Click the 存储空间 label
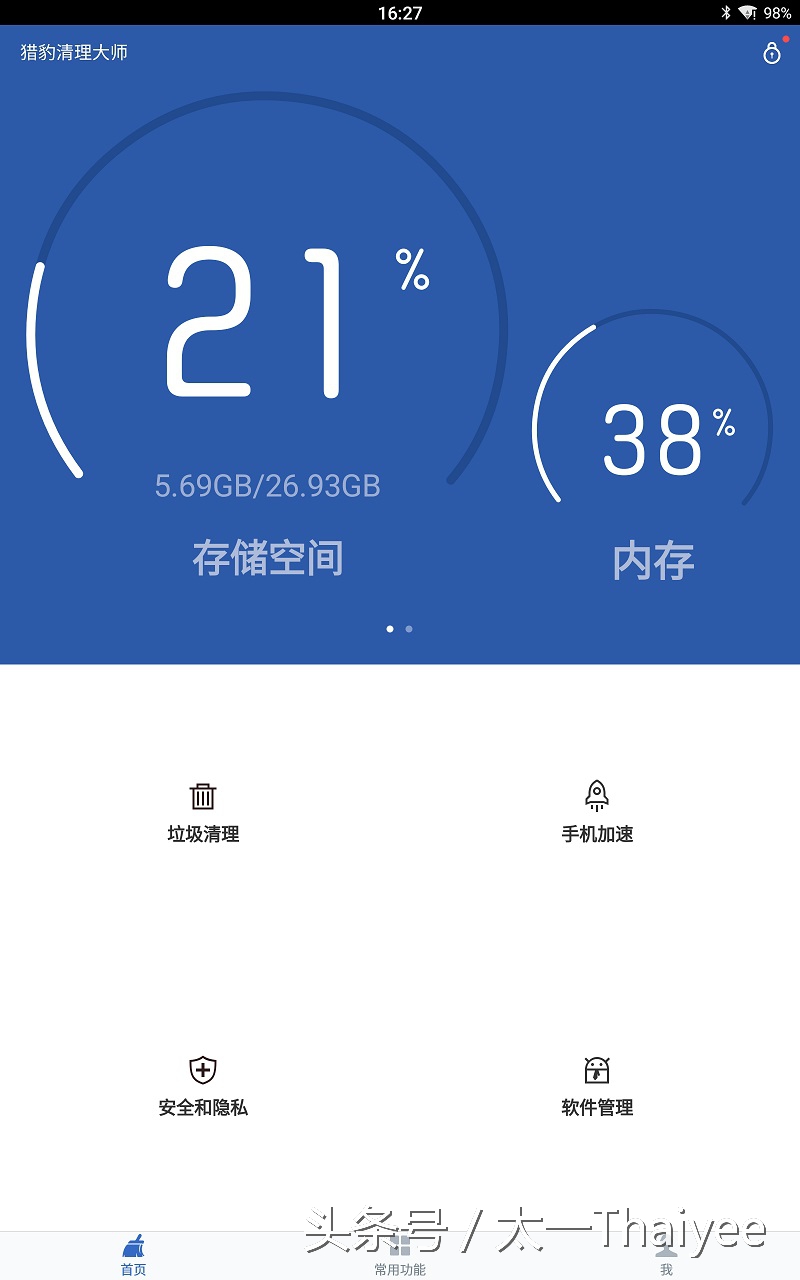 click(x=268, y=560)
